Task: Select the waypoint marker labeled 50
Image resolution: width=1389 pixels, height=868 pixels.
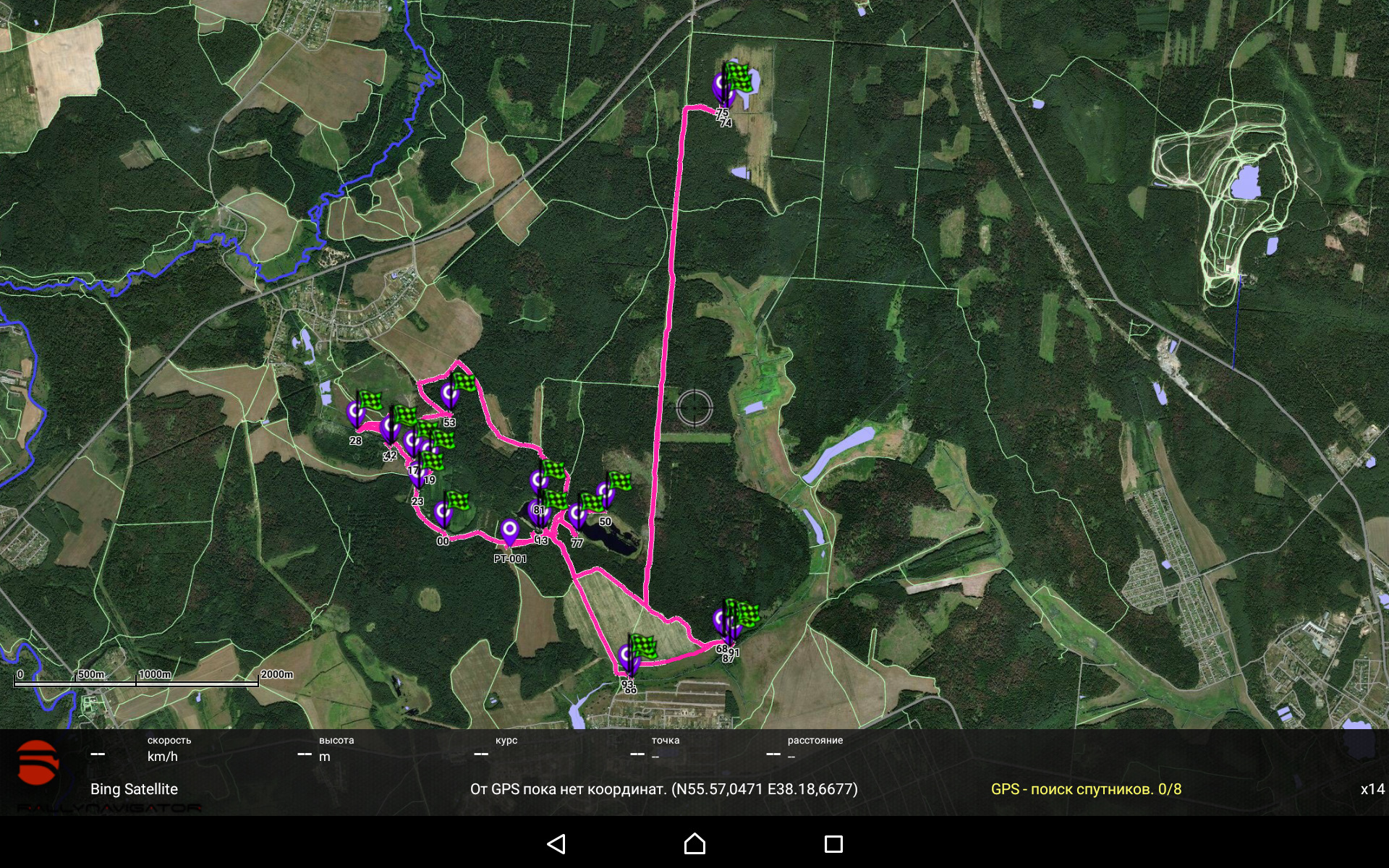Action: coord(605,495)
